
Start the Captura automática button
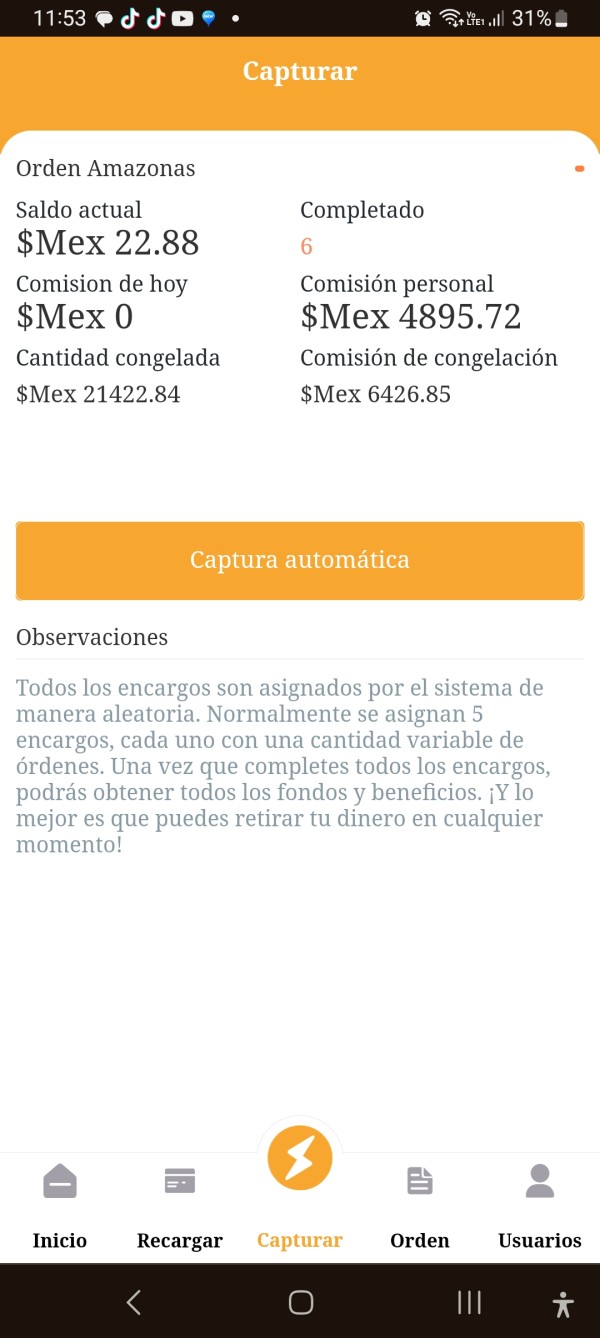click(x=300, y=560)
